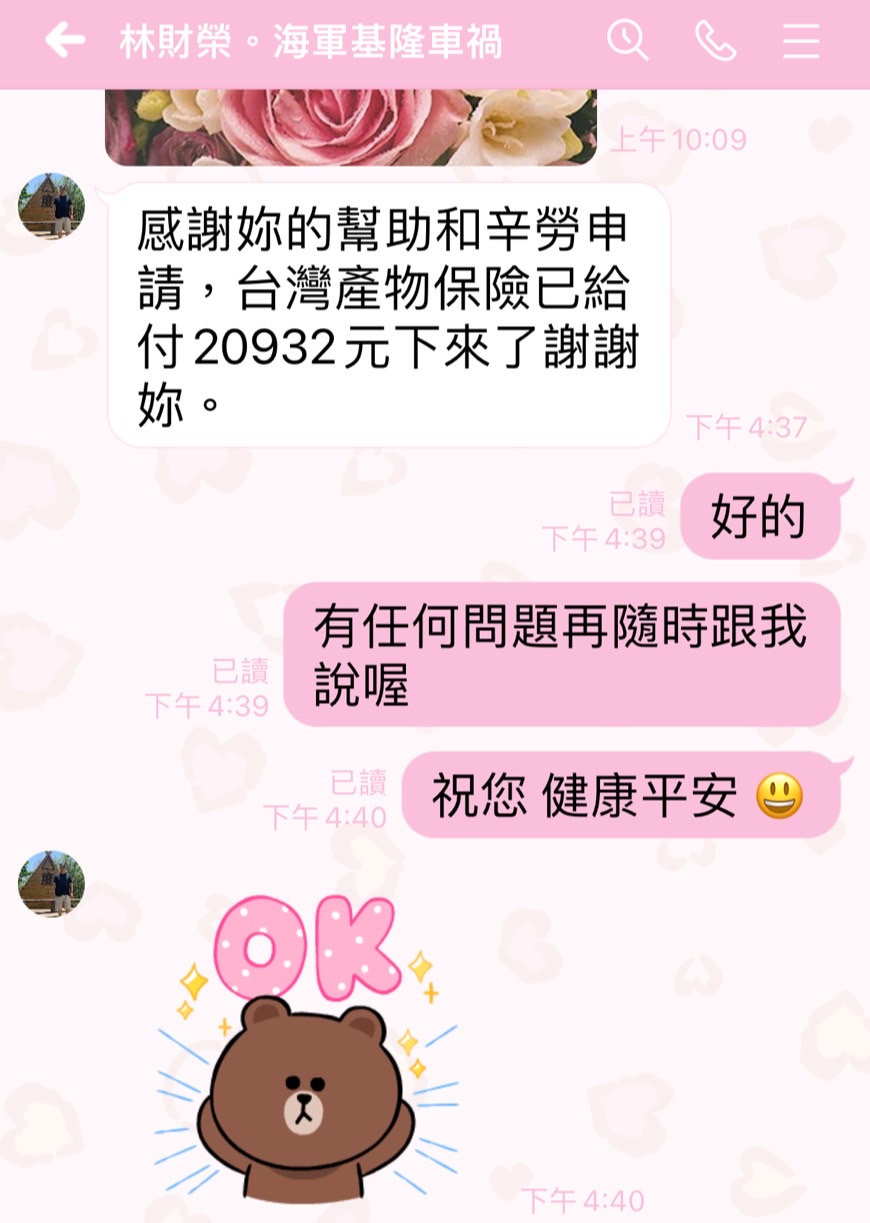This screenshot has width=870, height=1223.
Task: Go back from the chat with 林財榮
Action: pyautogui.click(x=66, y=41)
